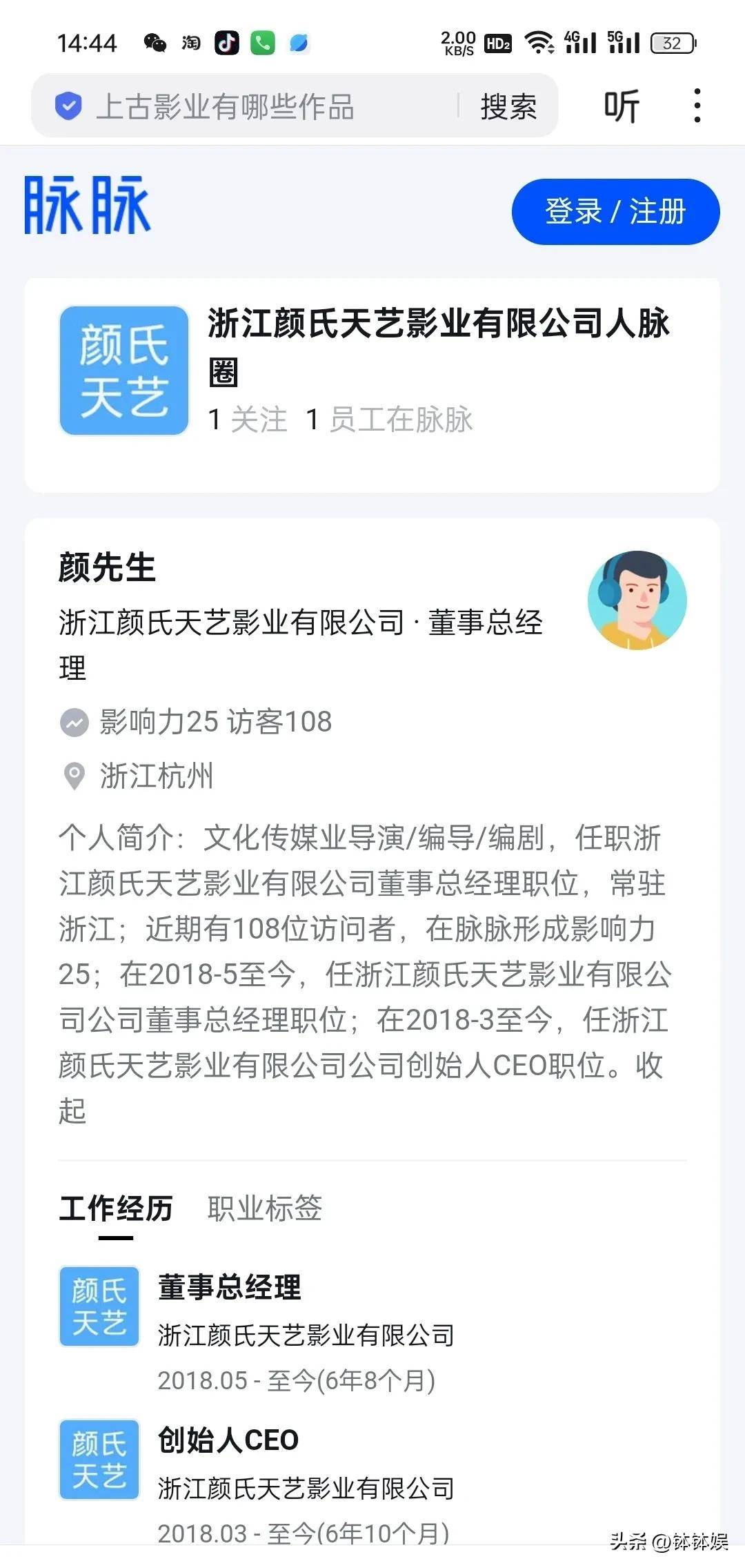Open the three-dot overflow menu
The image size is (745, 1568).
pyautogui.click(x=697, y=106)
